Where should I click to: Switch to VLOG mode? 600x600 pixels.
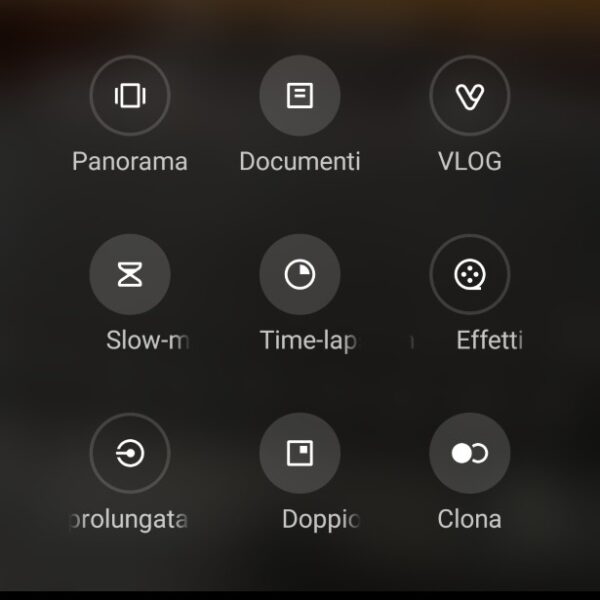470,96
